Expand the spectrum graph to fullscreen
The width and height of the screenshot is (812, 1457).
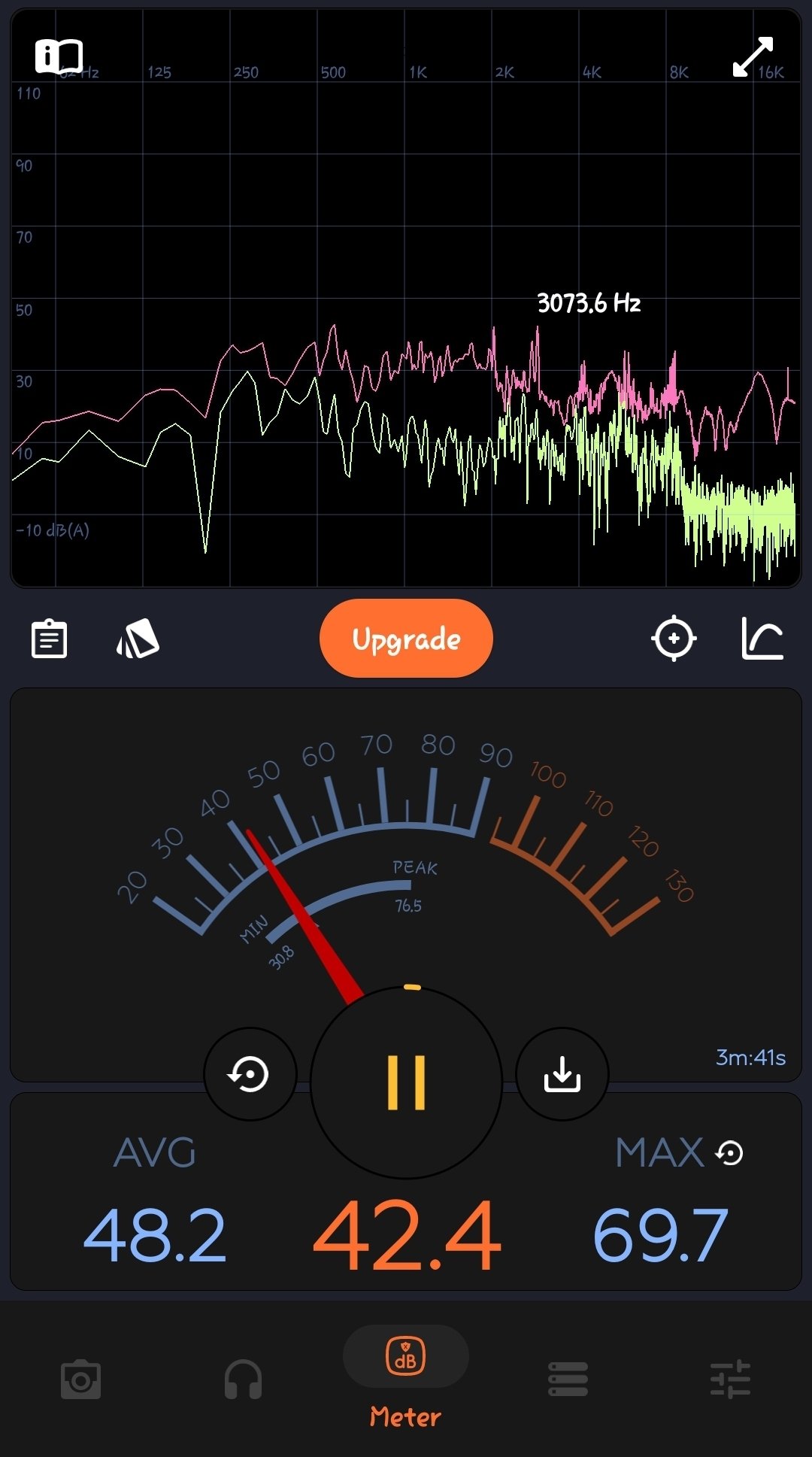pyautogui.click(x=753, y=56)
